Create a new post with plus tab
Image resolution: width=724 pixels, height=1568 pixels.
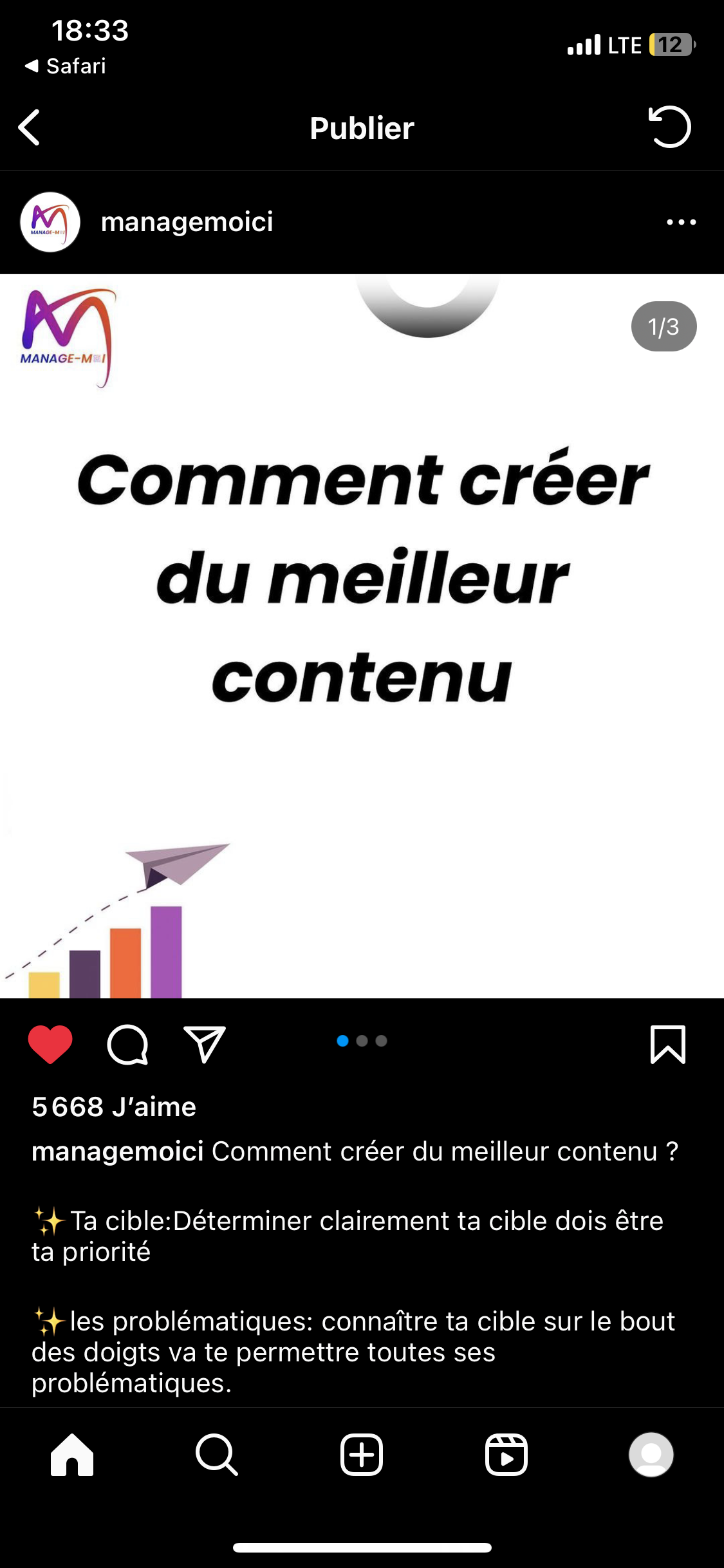click(x=362, y=1455)
